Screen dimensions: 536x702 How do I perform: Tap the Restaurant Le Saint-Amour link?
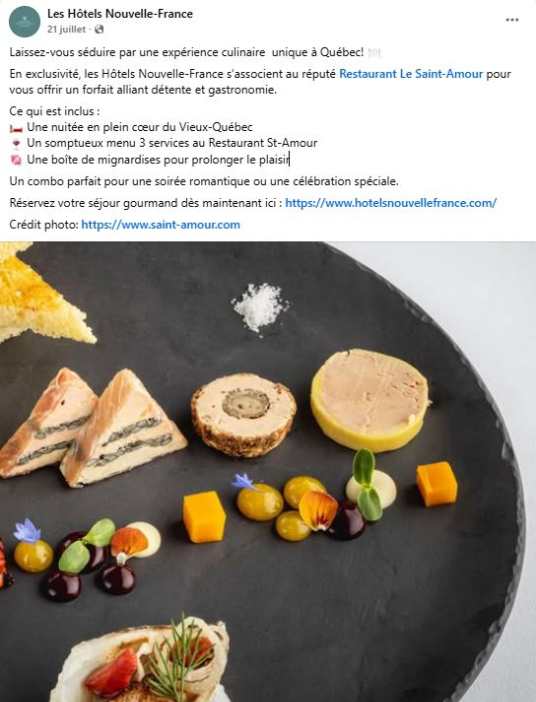411,74
